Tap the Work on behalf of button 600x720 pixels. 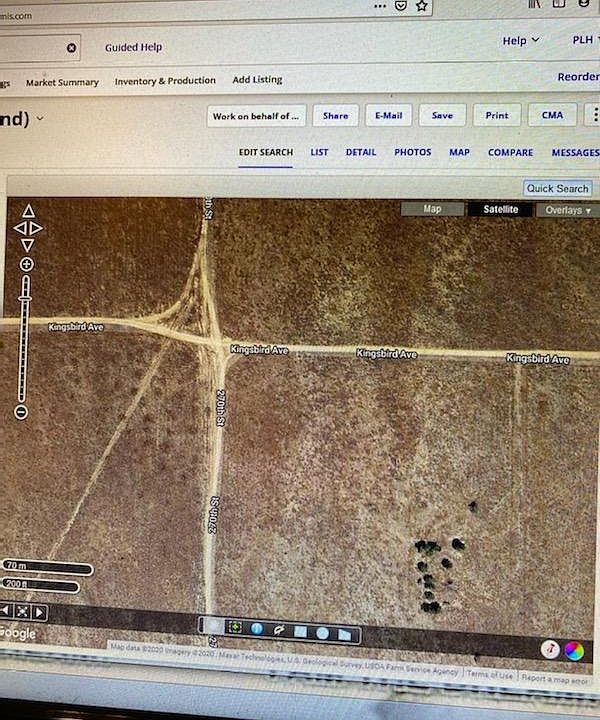coord(257,116)
